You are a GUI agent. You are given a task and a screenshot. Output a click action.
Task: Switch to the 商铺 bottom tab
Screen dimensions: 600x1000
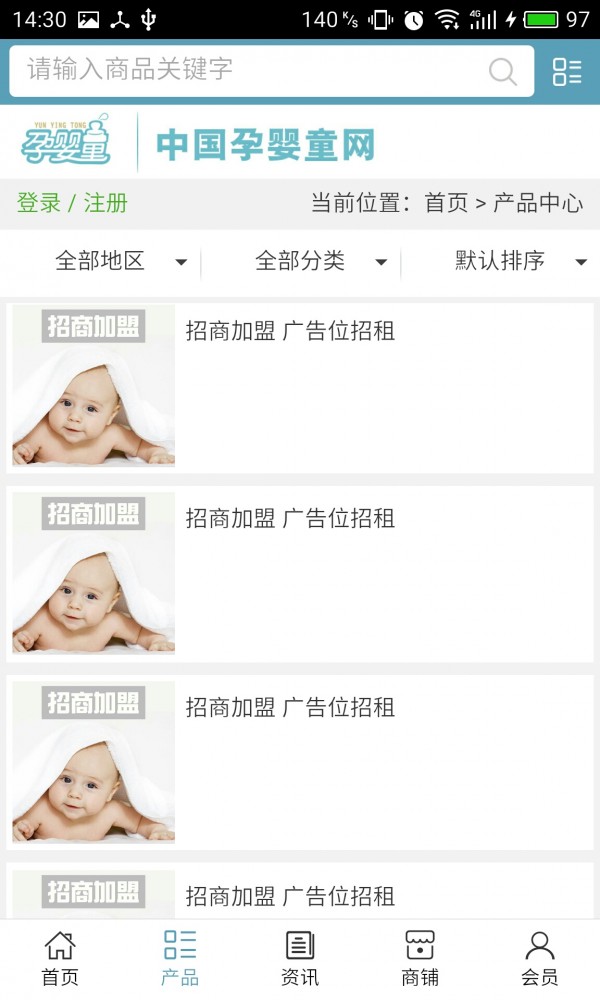point(420,958)
